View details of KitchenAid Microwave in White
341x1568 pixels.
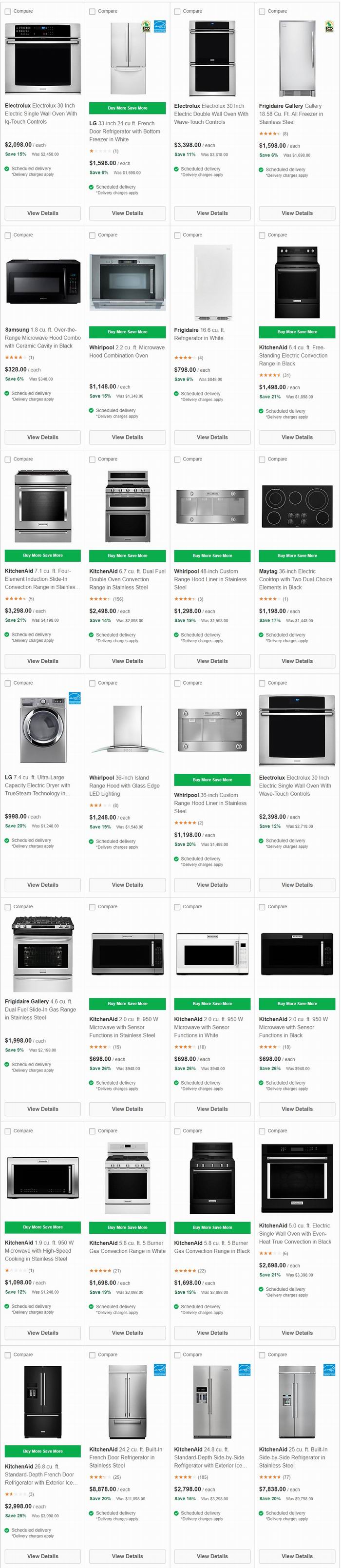pos(212,1109)
